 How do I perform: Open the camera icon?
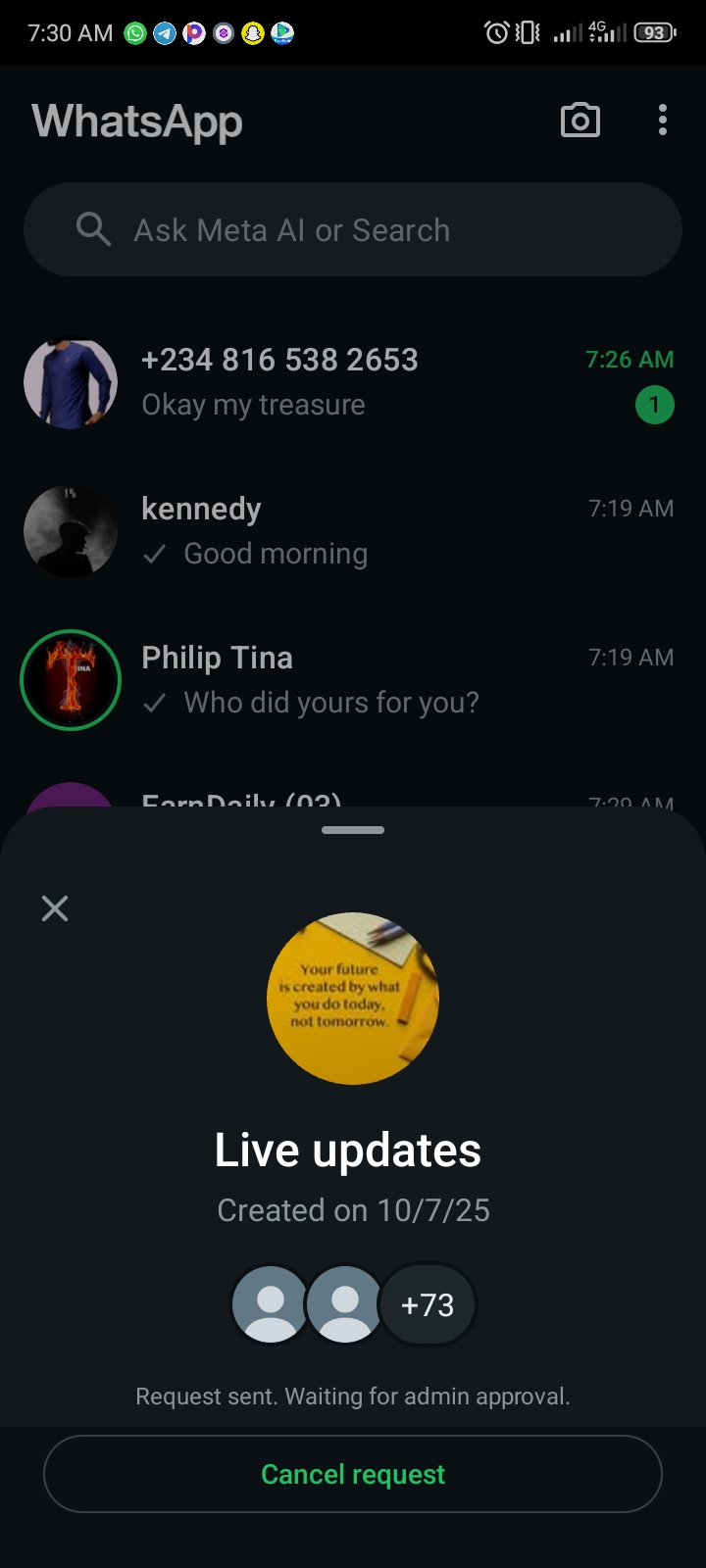coord(580,121)
